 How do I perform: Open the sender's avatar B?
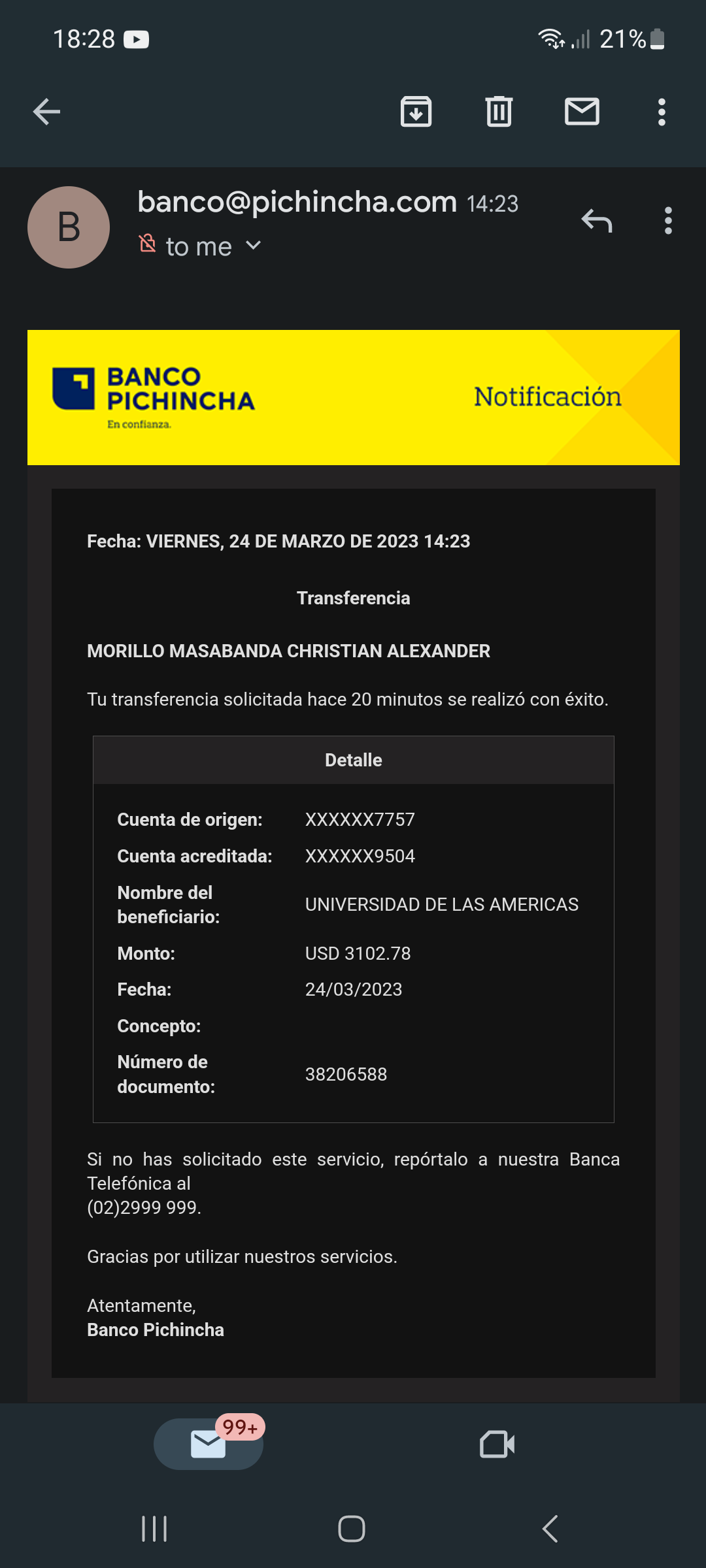[x=69, y=227]
